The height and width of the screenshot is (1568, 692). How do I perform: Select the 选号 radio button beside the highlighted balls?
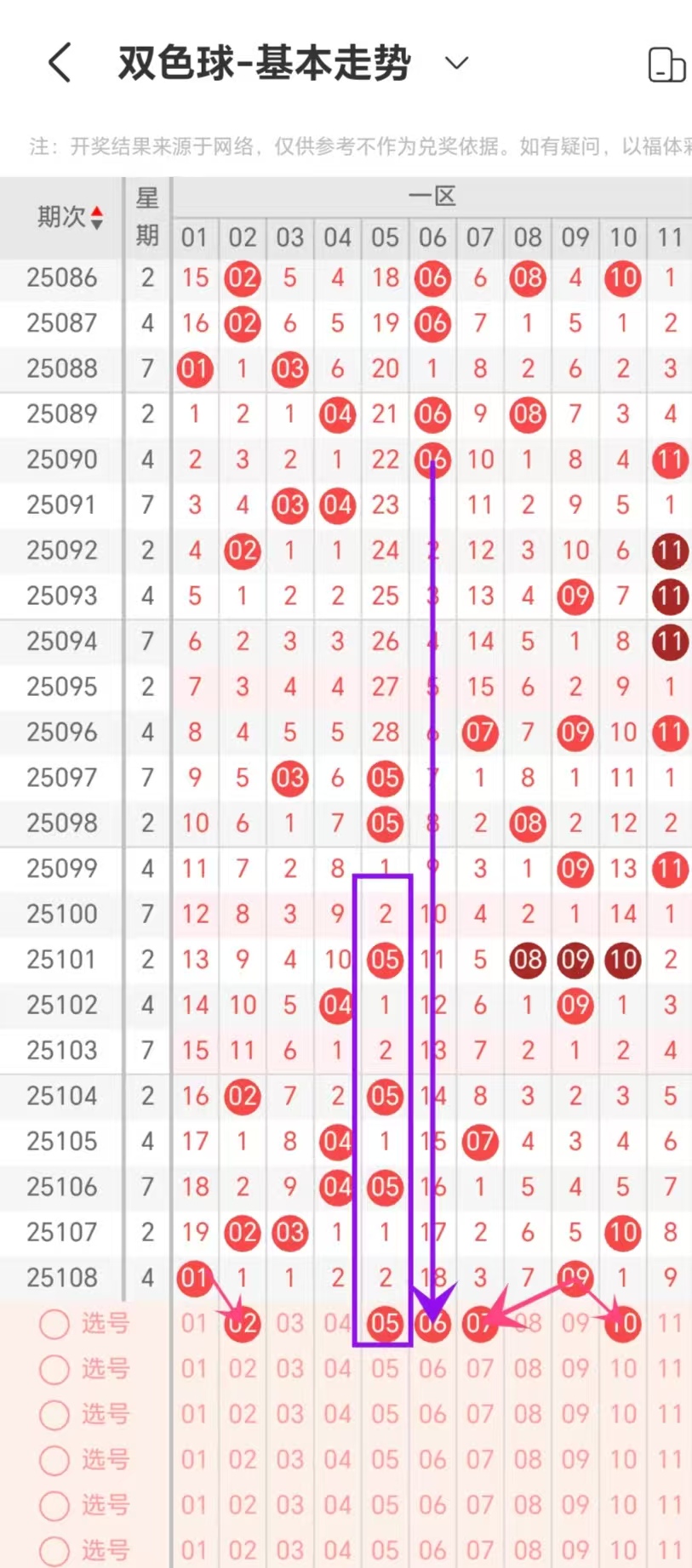pos(54,1324)
